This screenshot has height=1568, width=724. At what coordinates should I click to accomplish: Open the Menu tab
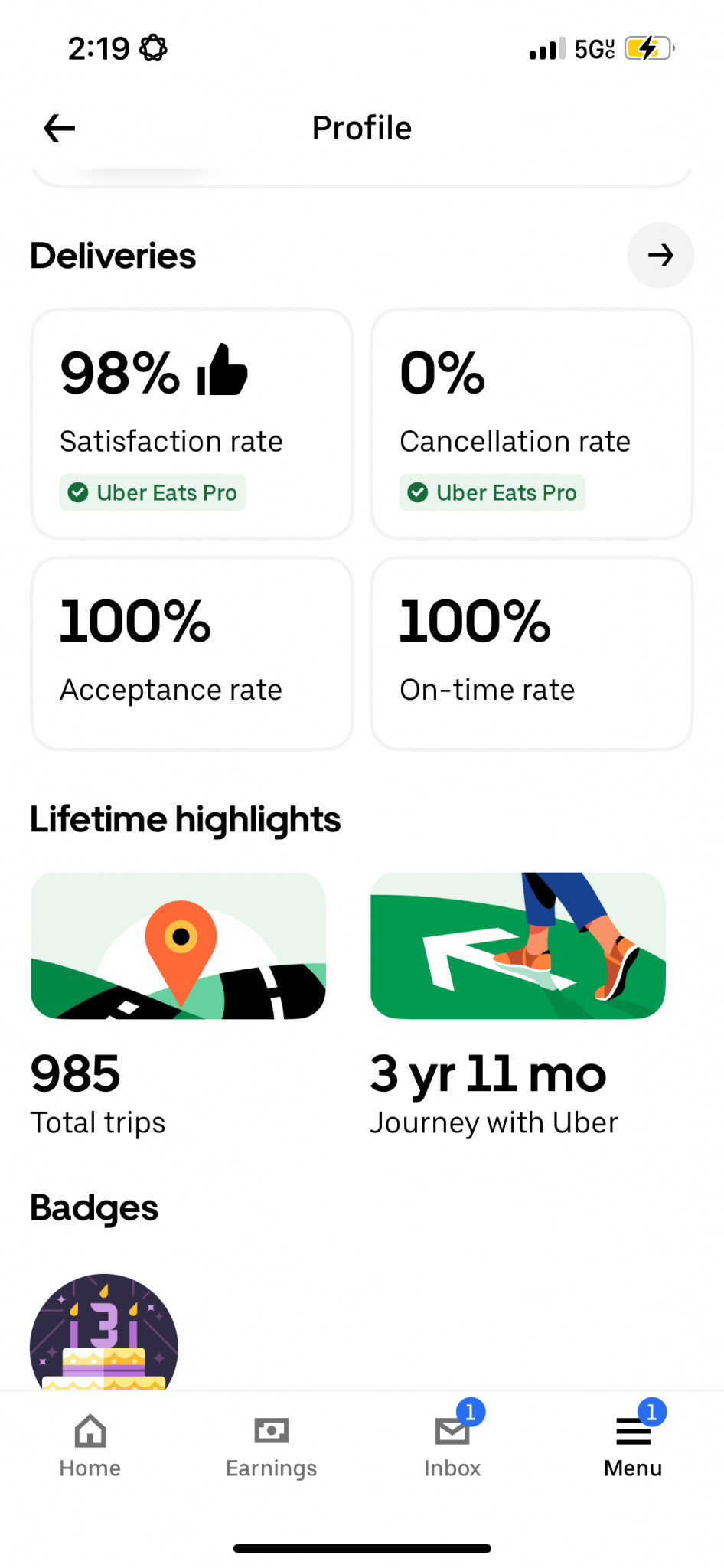[633, 1445]
